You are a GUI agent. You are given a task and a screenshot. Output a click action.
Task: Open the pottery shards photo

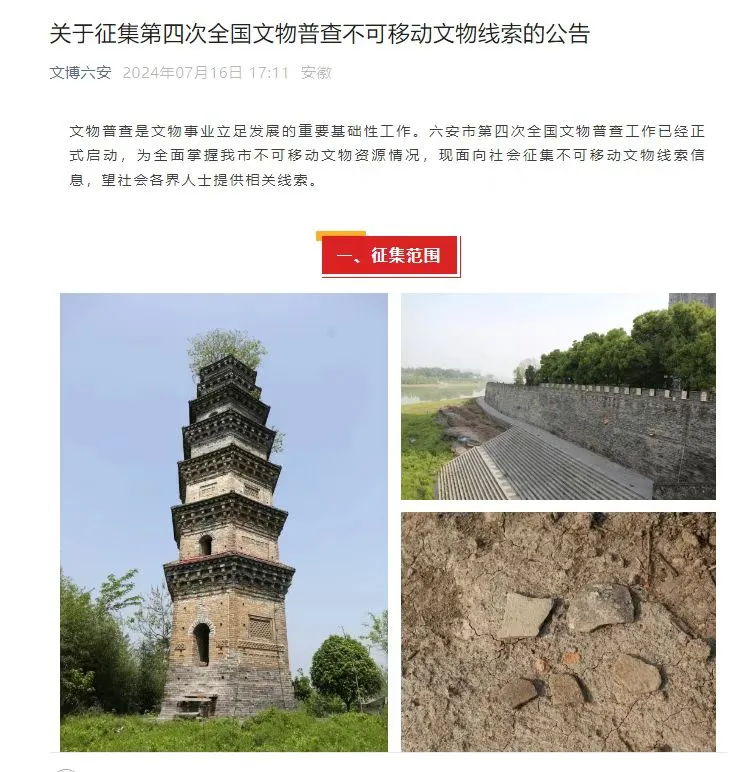pos(558,631)
